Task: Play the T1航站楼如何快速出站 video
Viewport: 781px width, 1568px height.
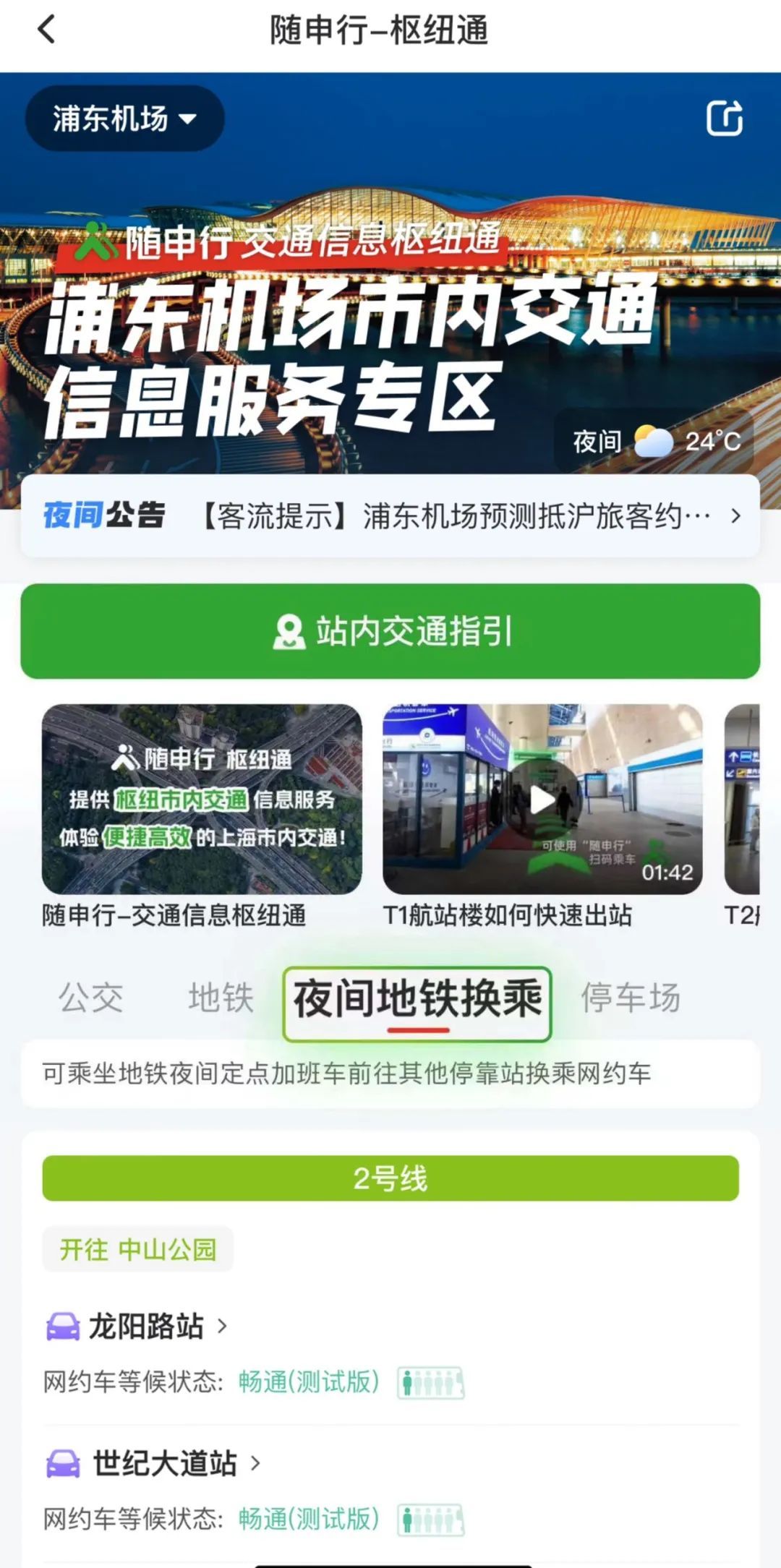Action: tap(542, 800)
